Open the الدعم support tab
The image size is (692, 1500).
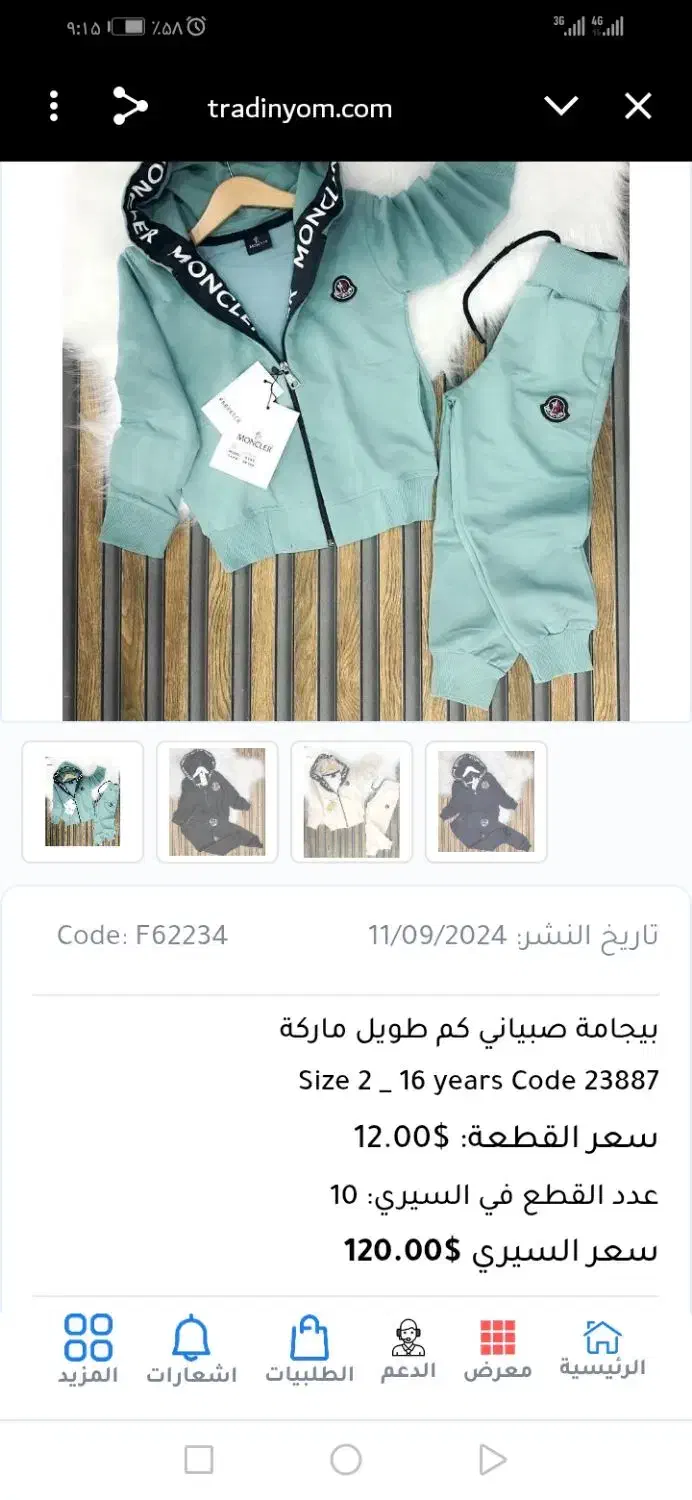pos(408,1349)
